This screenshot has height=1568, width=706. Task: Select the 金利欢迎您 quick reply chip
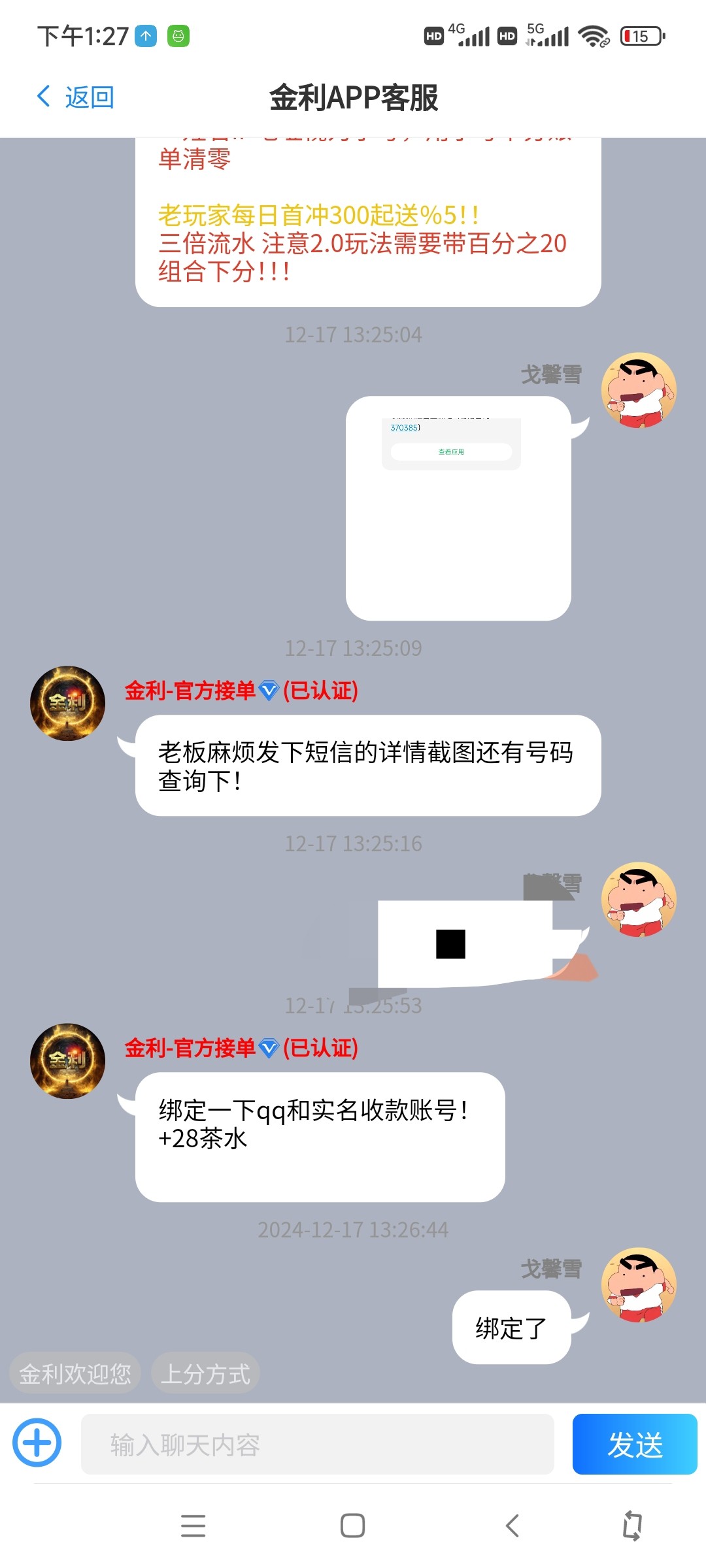[x=75, y=1374]
